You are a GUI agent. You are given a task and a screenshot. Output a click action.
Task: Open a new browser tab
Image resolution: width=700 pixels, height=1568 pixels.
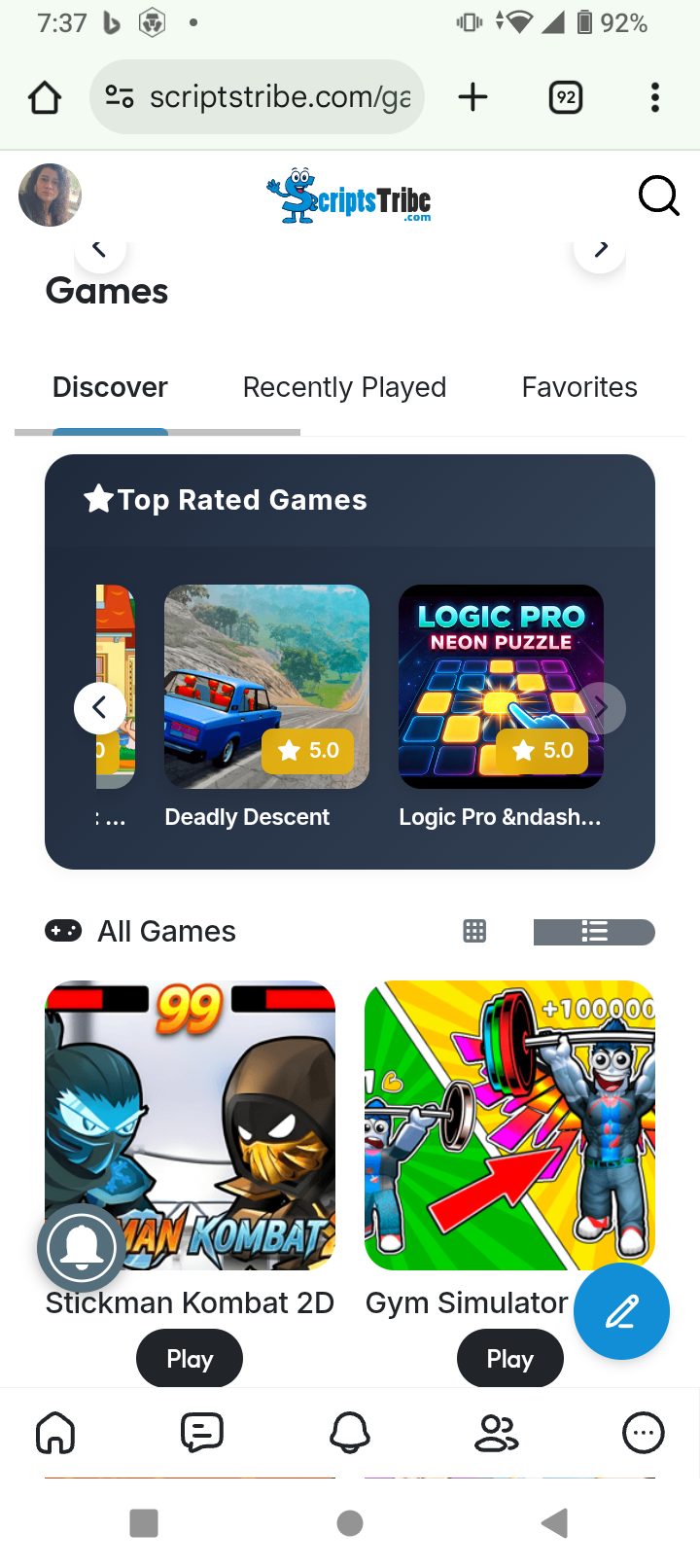(472, 97)
